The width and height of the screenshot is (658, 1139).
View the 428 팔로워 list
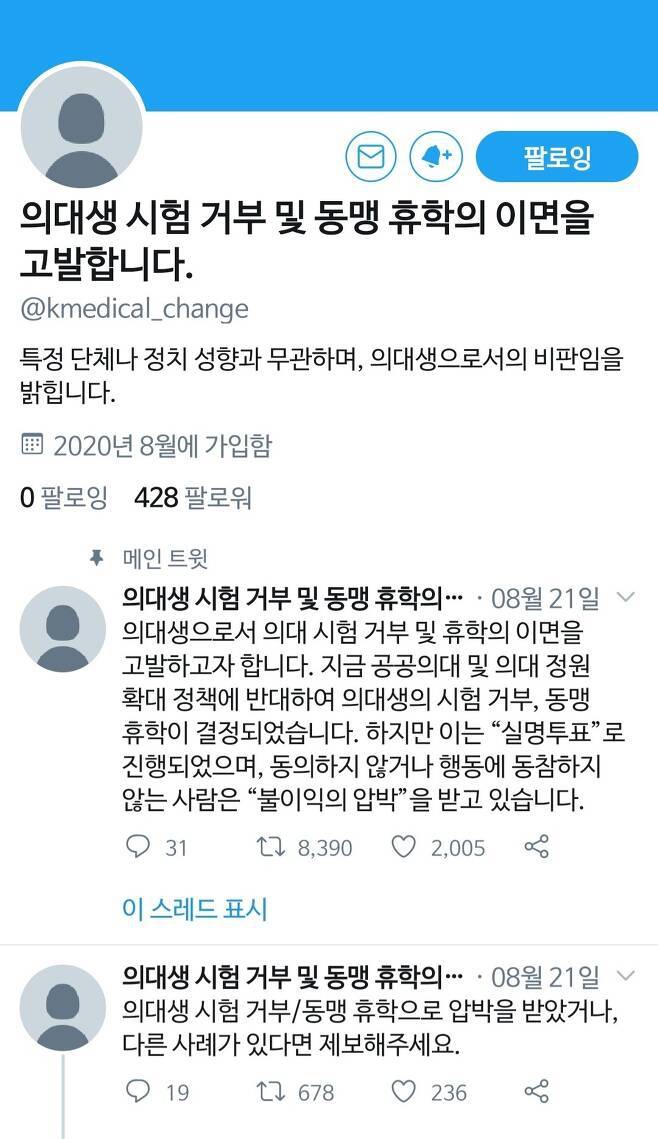coord(193,498)
